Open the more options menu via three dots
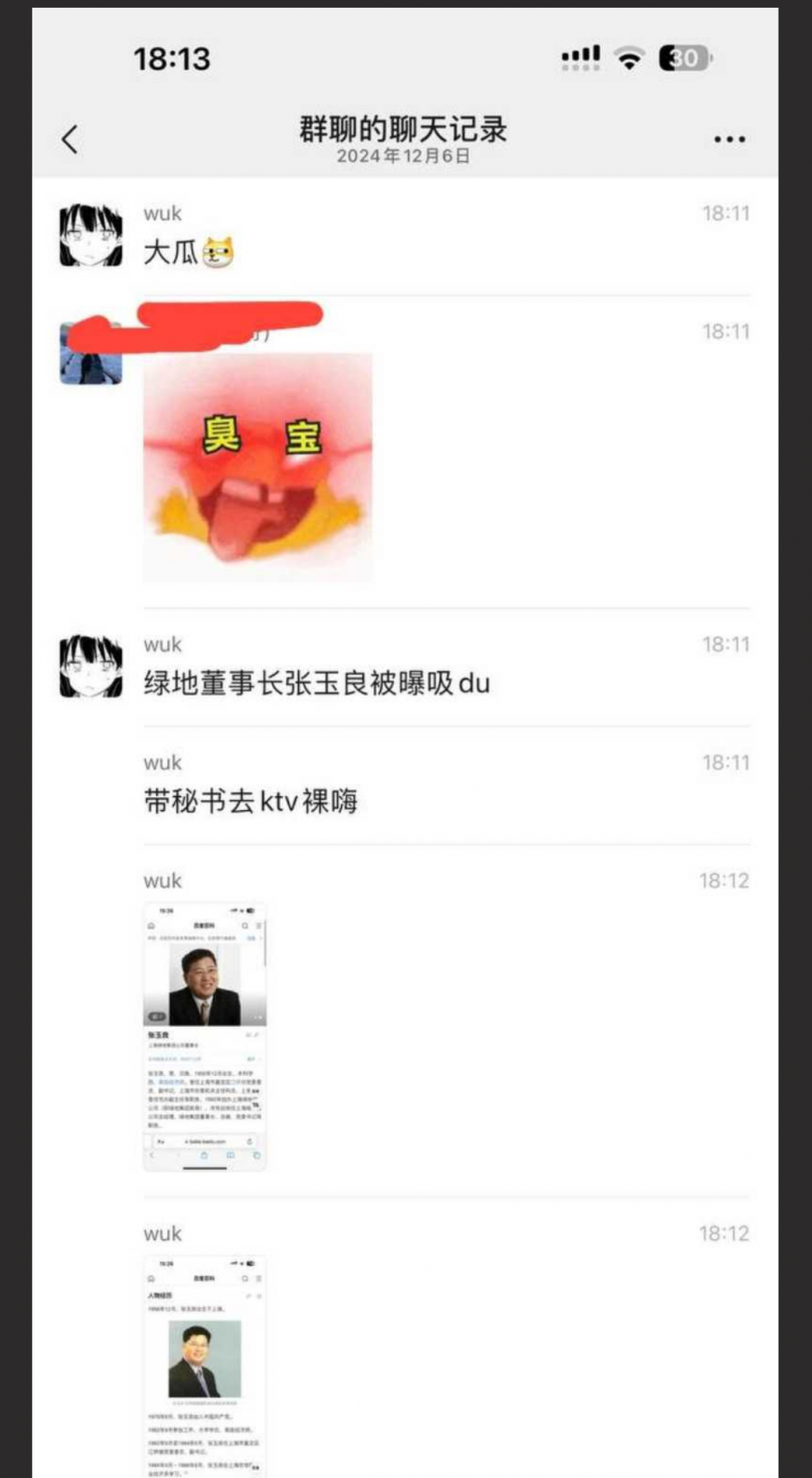The height and width of the screenshot is (1478, 812). pos(728,138)
